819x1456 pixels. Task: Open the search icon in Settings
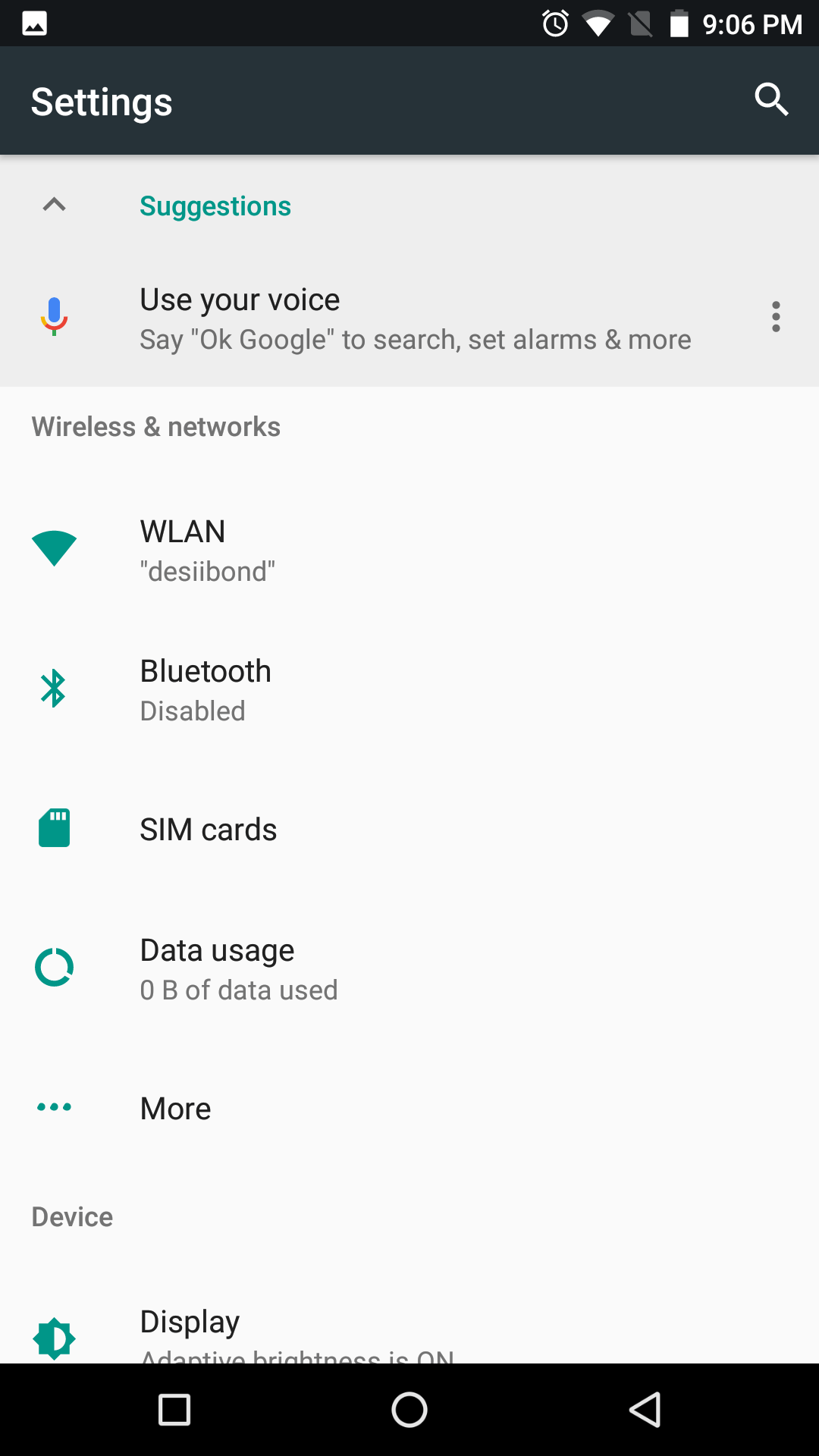click(x=771, y=99)
